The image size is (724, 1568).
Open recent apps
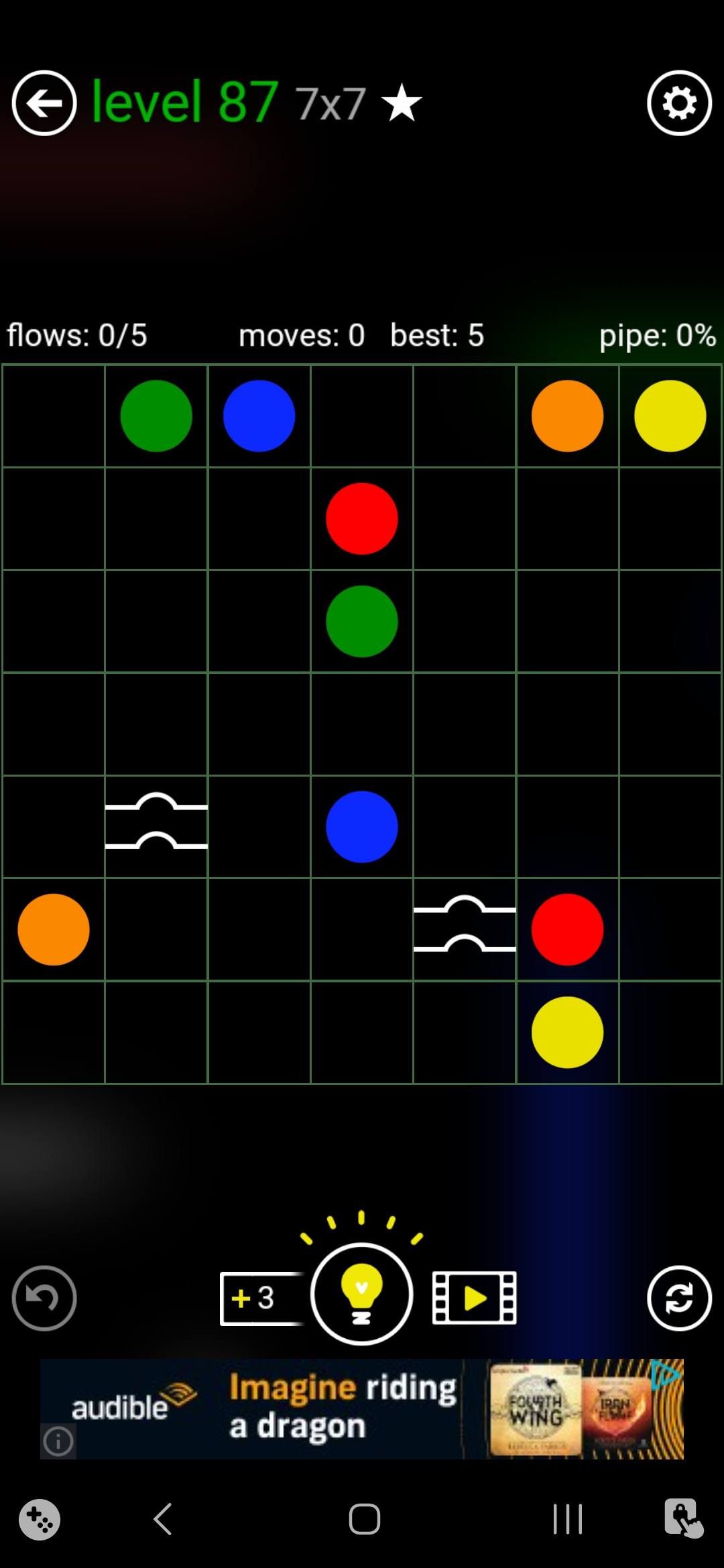tap(567, 1519)
